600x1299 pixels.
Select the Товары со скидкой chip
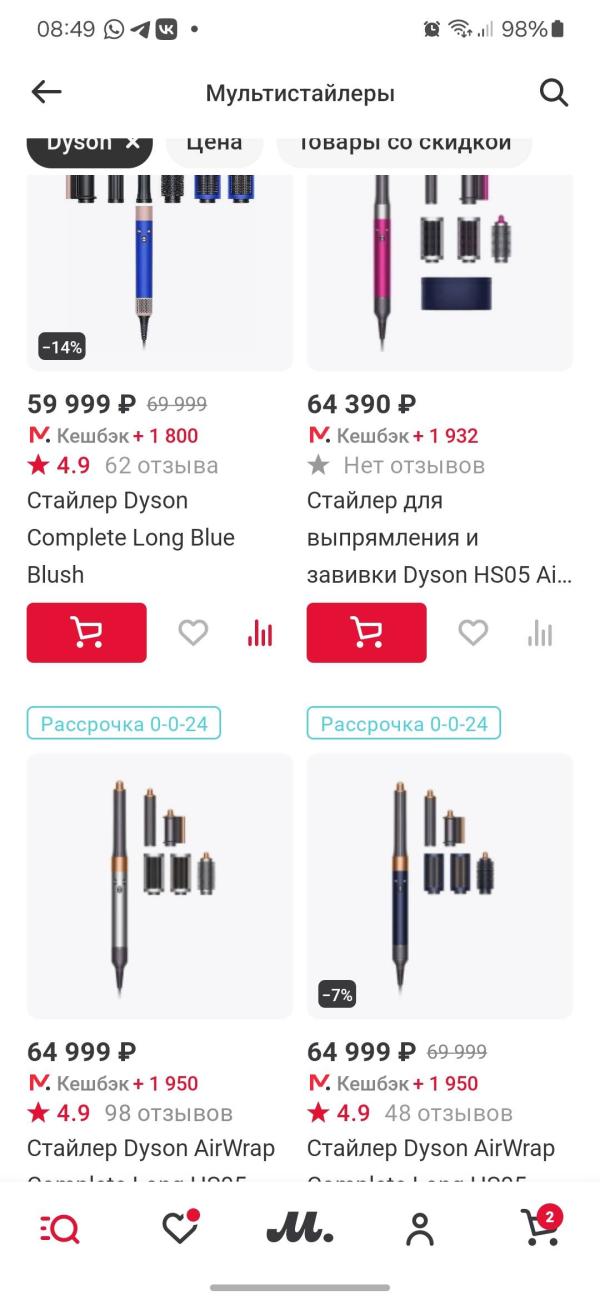tap(404, 143)
